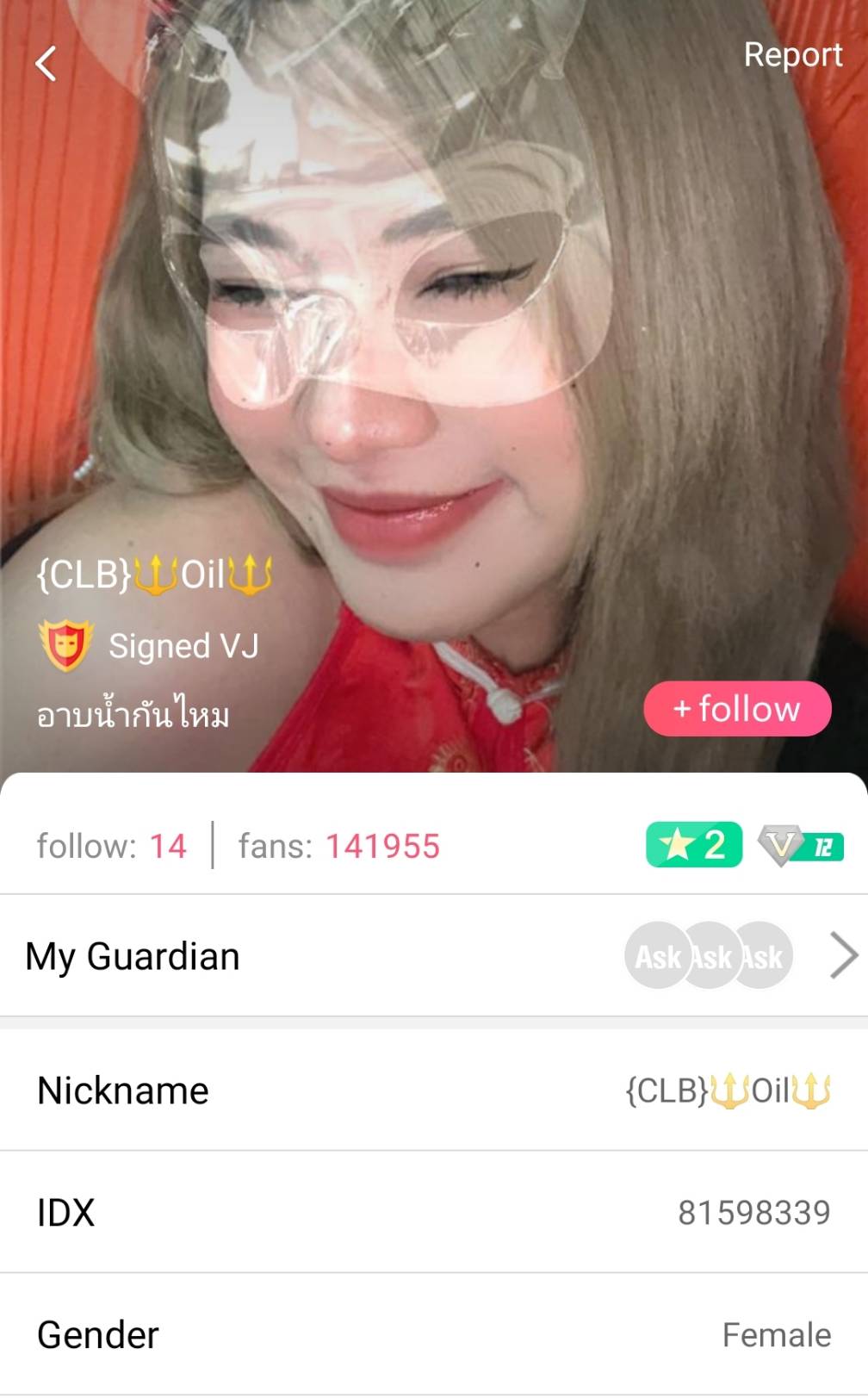Viewport: 868px width, 1398px height.
Task: View the fans count list
Action: click(x=339, y=846)
